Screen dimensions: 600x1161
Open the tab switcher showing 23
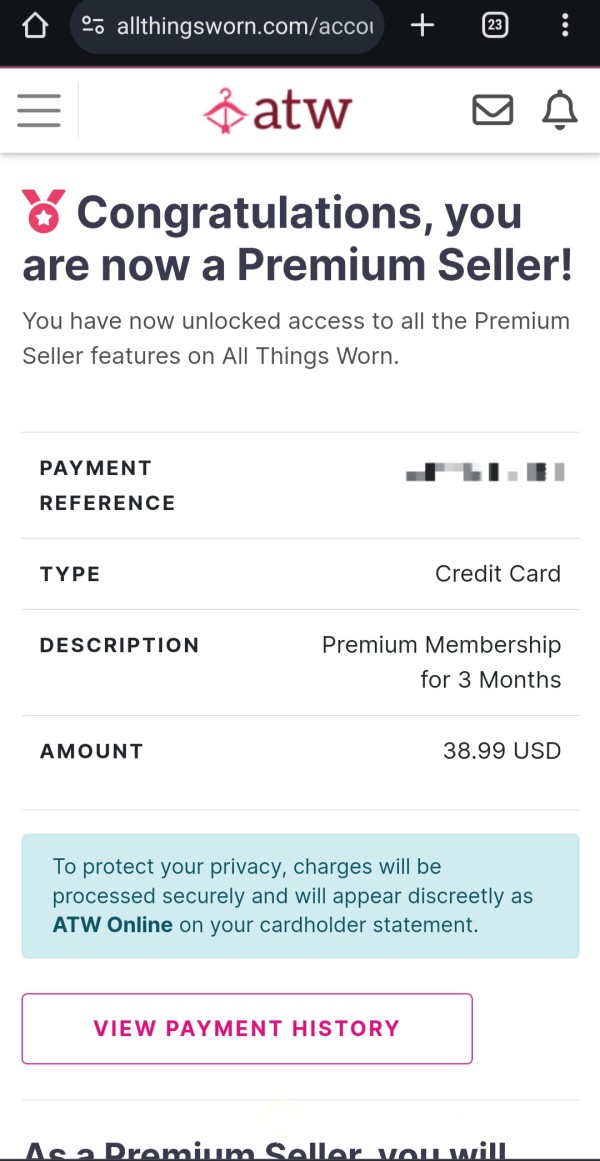tap(494, 26)
